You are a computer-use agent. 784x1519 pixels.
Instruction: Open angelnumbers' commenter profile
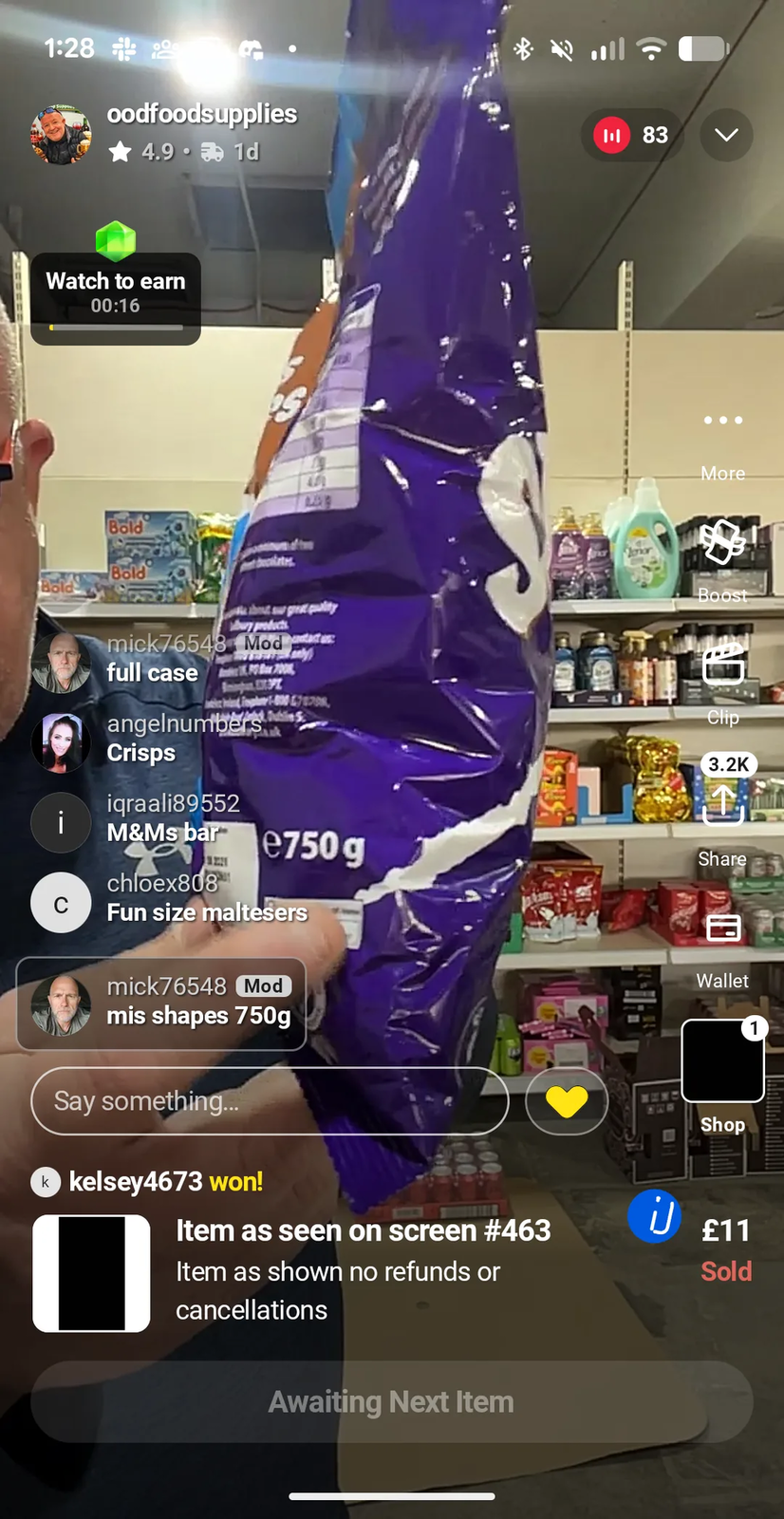61,742
